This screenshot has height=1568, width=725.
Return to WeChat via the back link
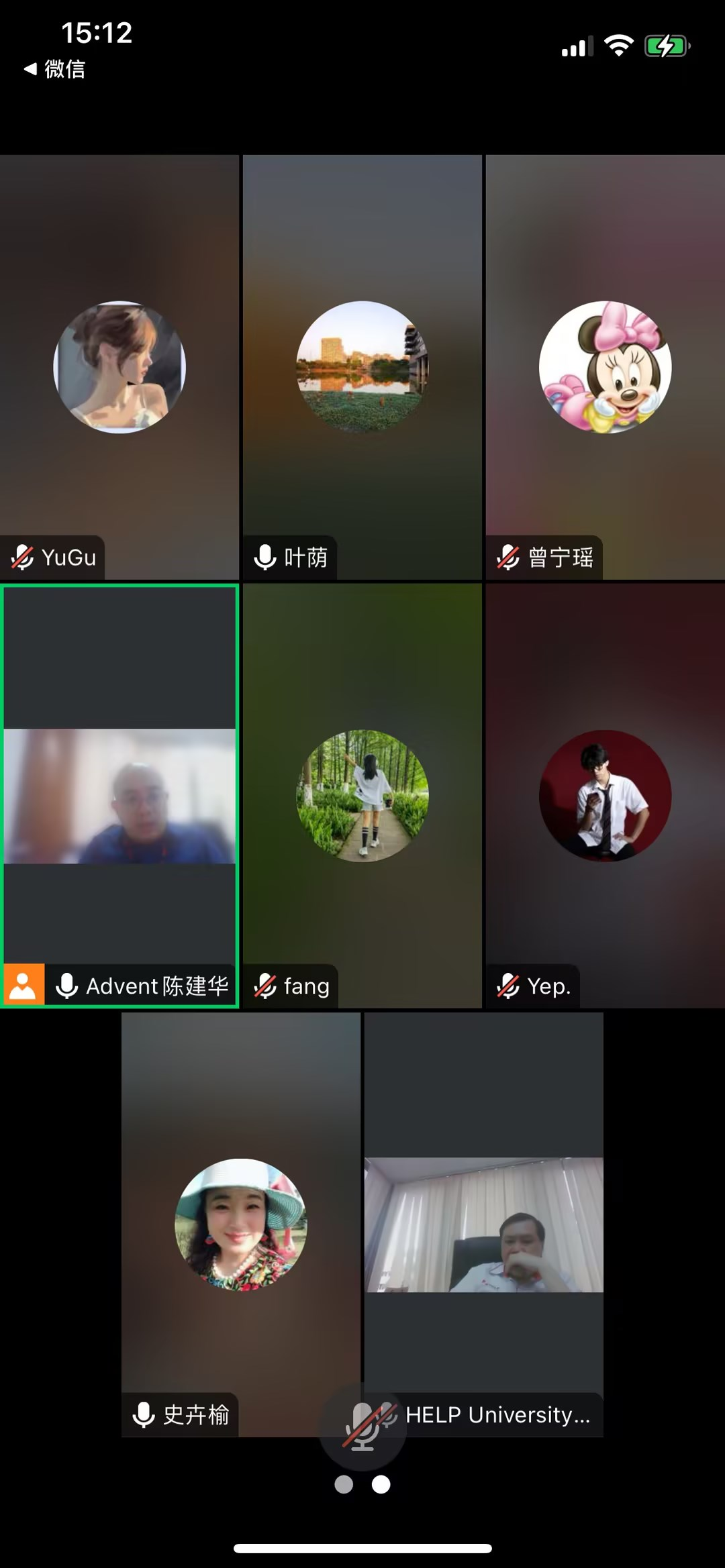[x=55, y=68]
